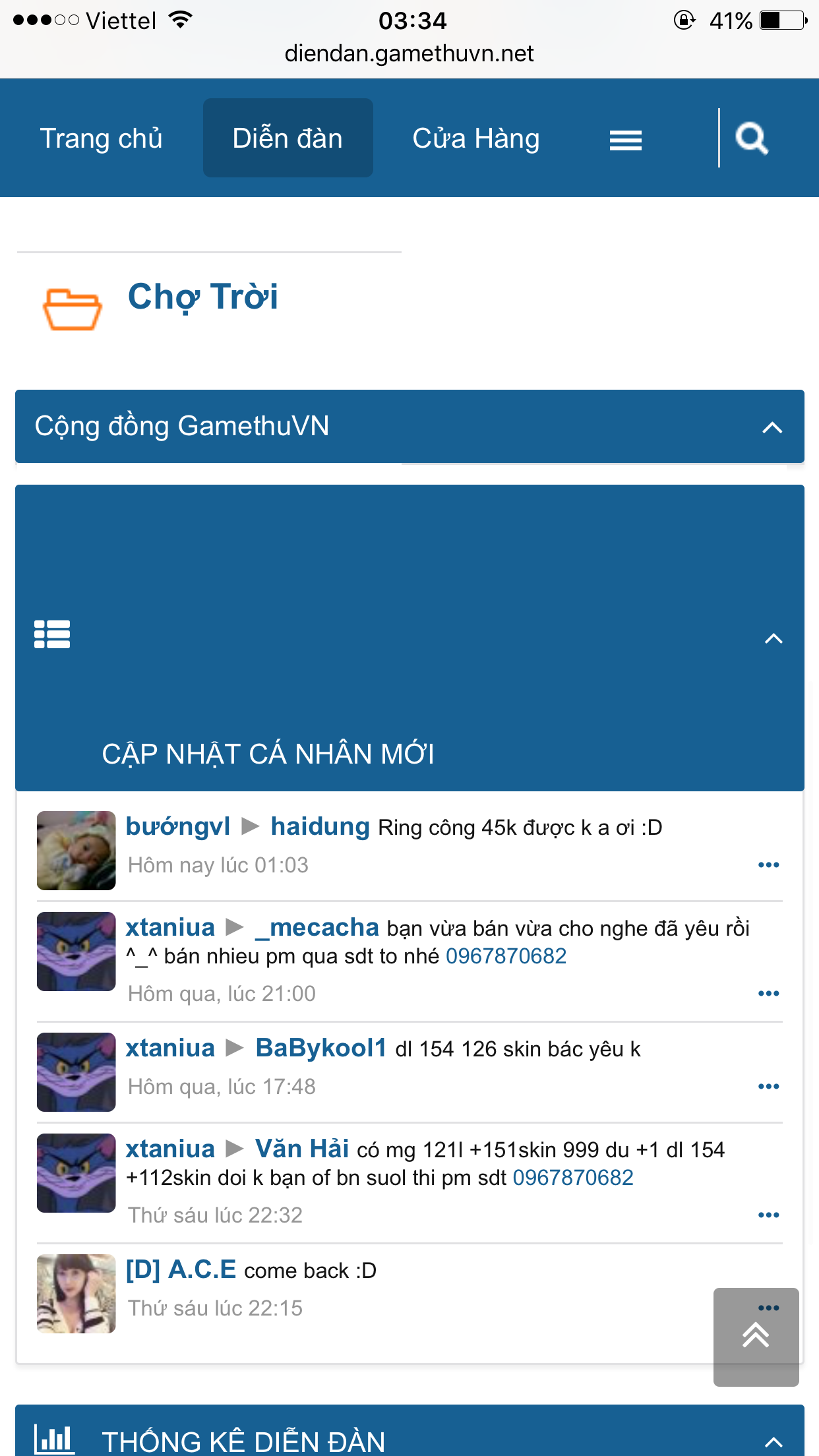819x1456 pixels.
Task: Collapse the Cập nhật cá nhân mới panel
Action: (x=773, y=638)
